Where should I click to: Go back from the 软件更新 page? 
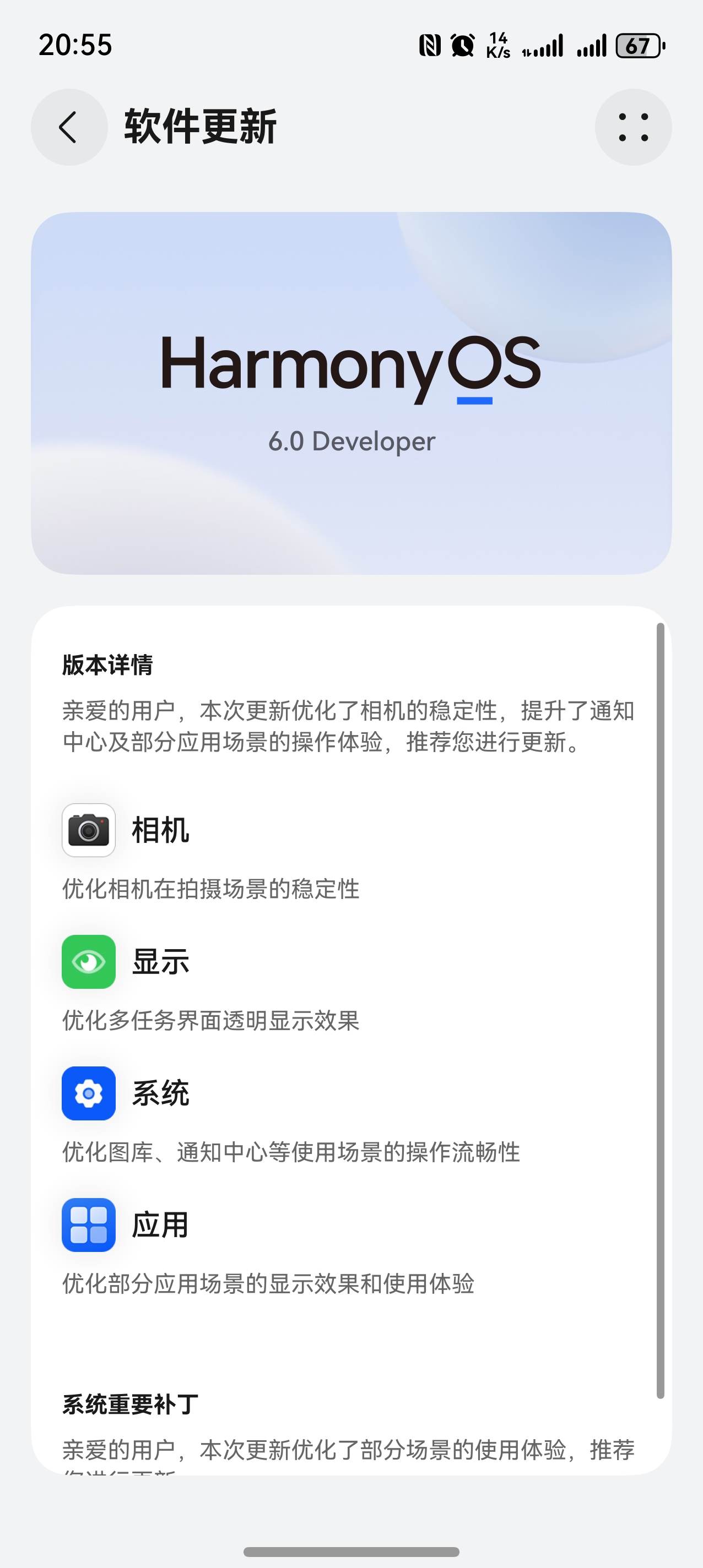coord(69,127)
